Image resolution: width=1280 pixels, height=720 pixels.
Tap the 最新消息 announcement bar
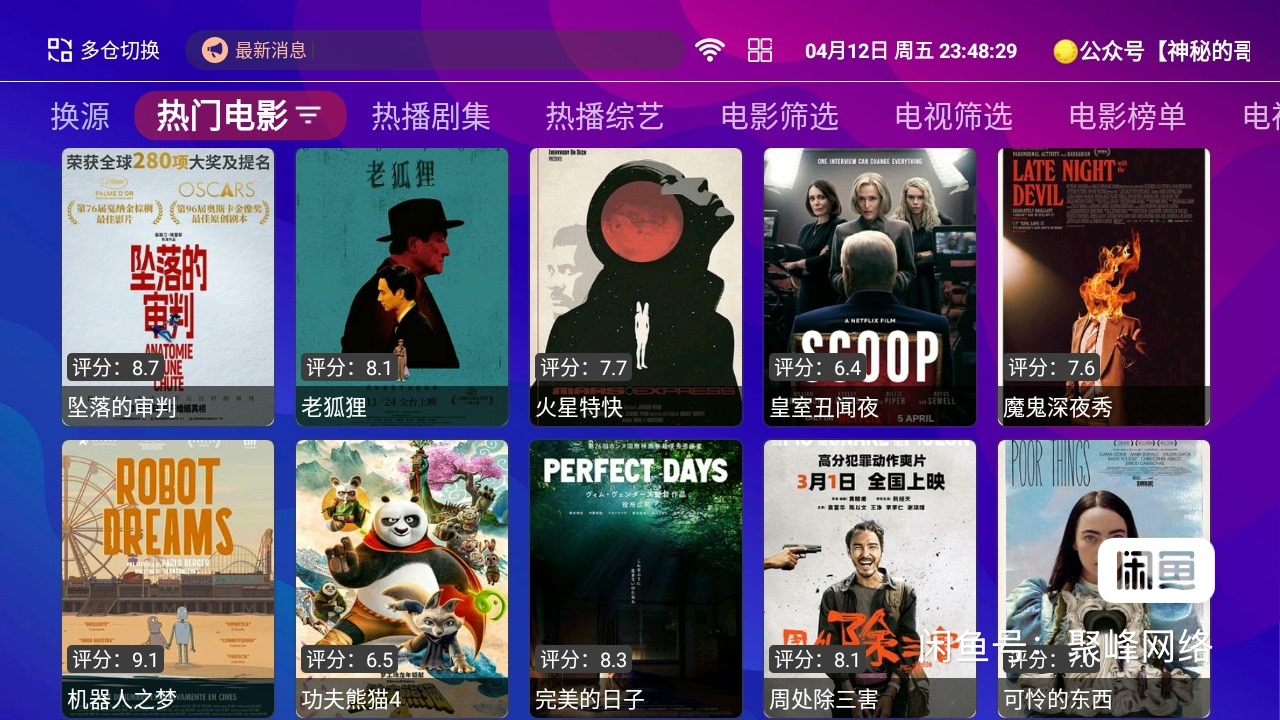click(434, 50)
